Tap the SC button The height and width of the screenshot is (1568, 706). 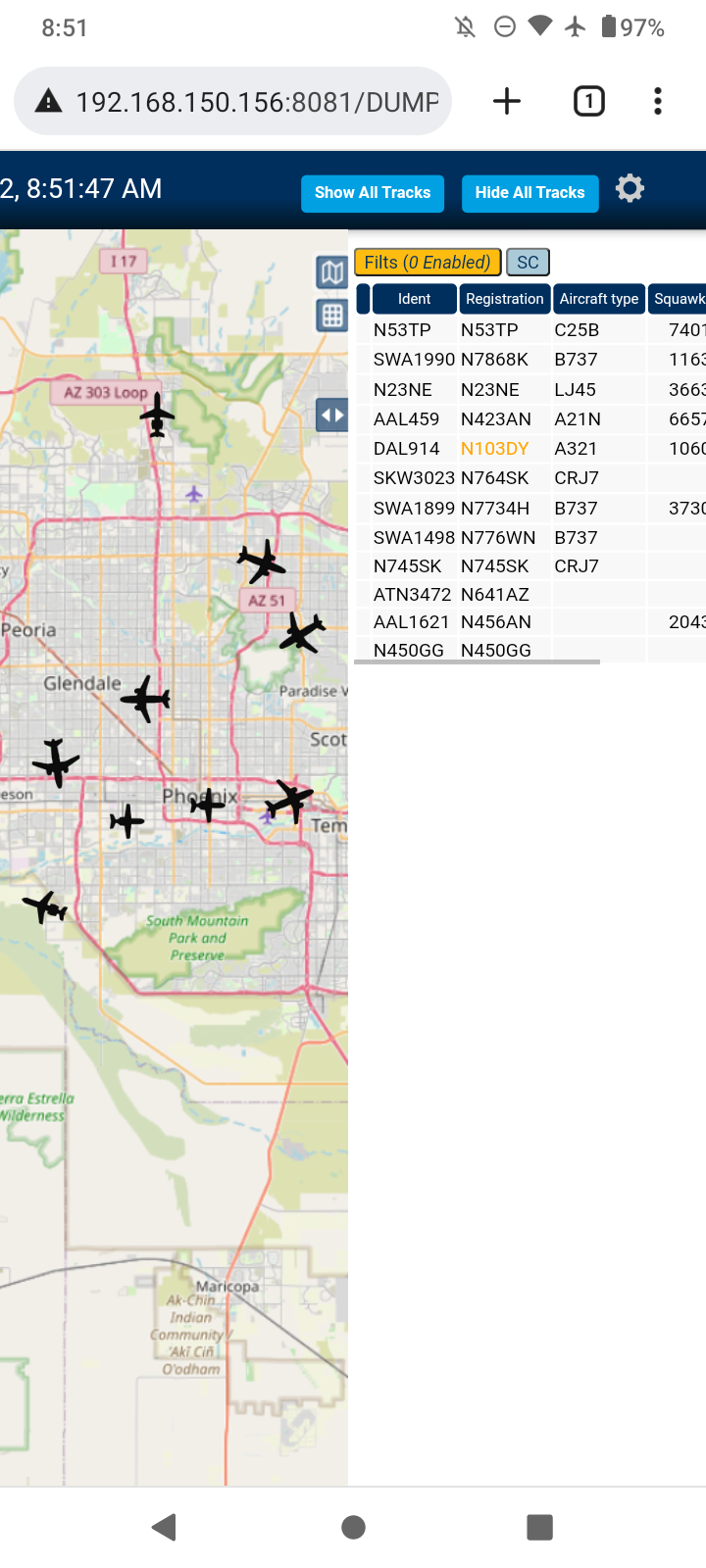528,262
